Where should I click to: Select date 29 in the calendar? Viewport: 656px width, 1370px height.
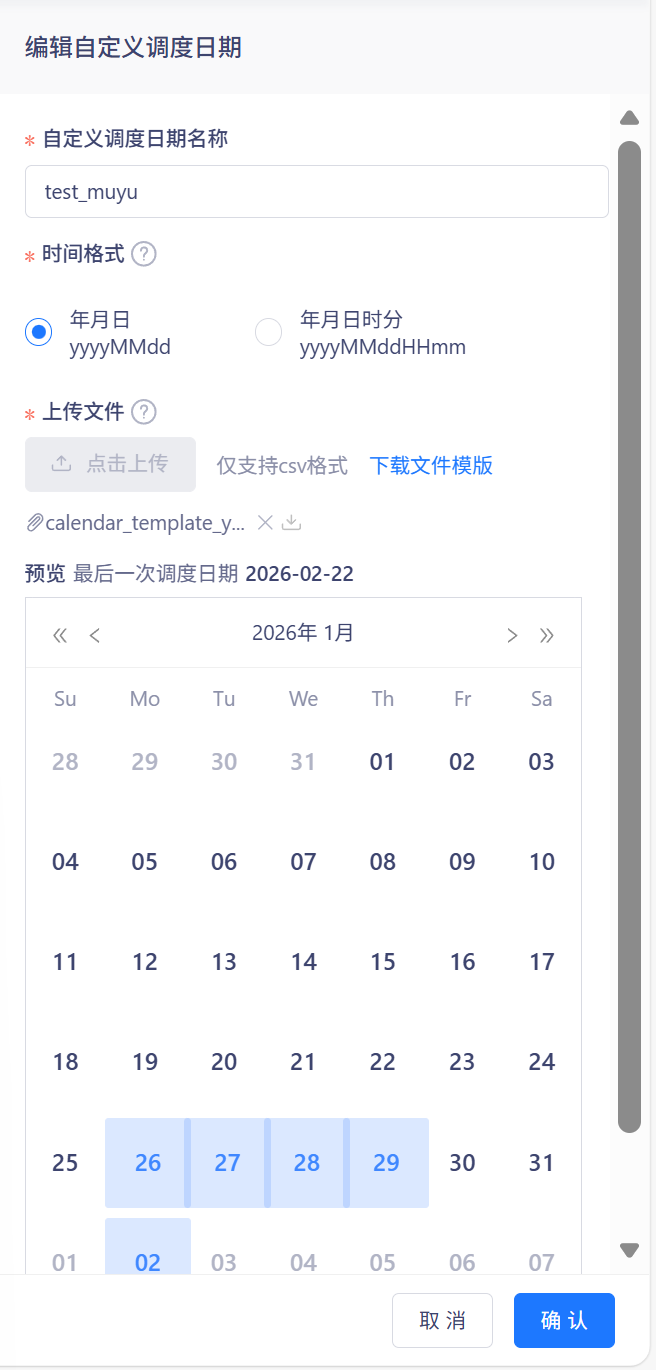click(x=386, y=1163)
